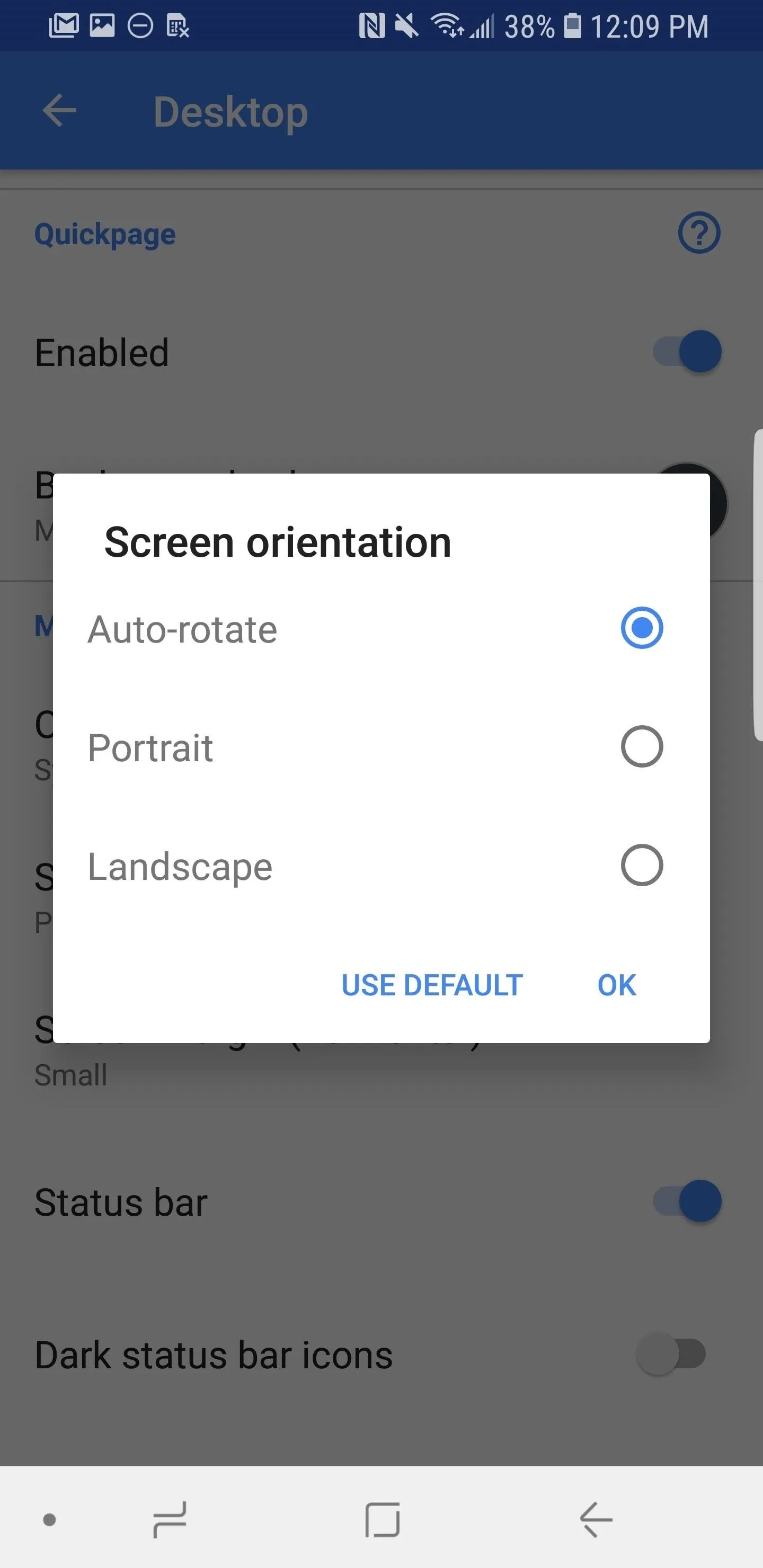Image resolution: width=763 pixels, height=1568 pixels.
Task: Tap the system back button
Action: tap(596, 1519)
